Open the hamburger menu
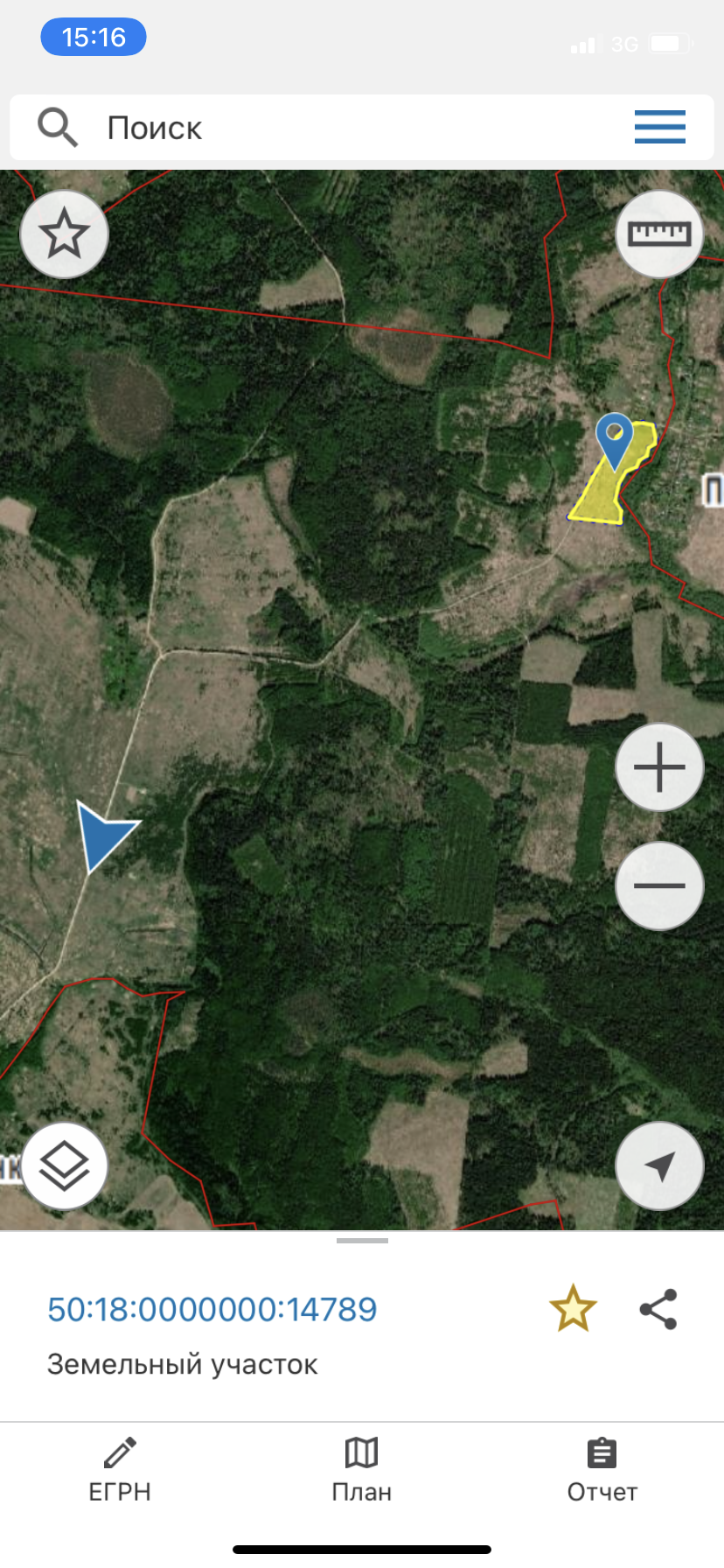The width and height of the screenshot is (724, 1568). (659, 127)
